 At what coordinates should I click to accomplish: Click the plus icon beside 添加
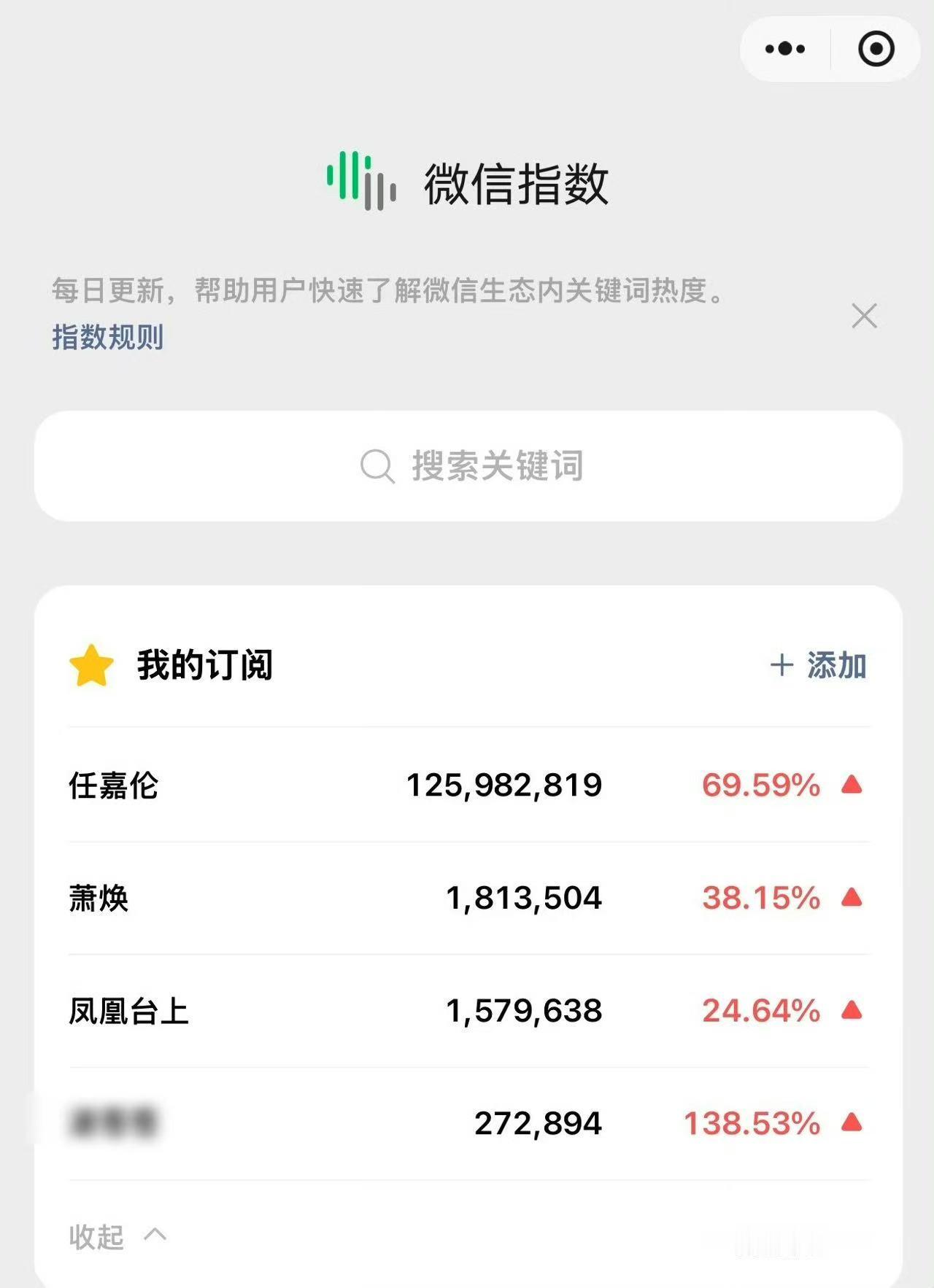[781, 665]
